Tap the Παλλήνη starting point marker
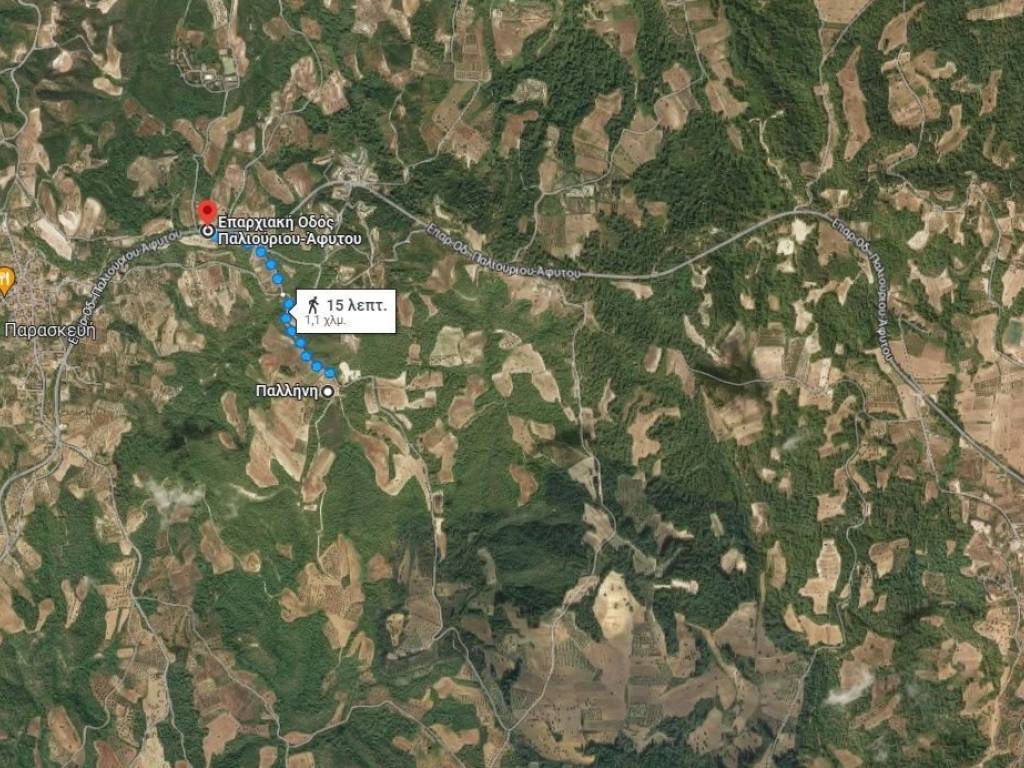 326,392
